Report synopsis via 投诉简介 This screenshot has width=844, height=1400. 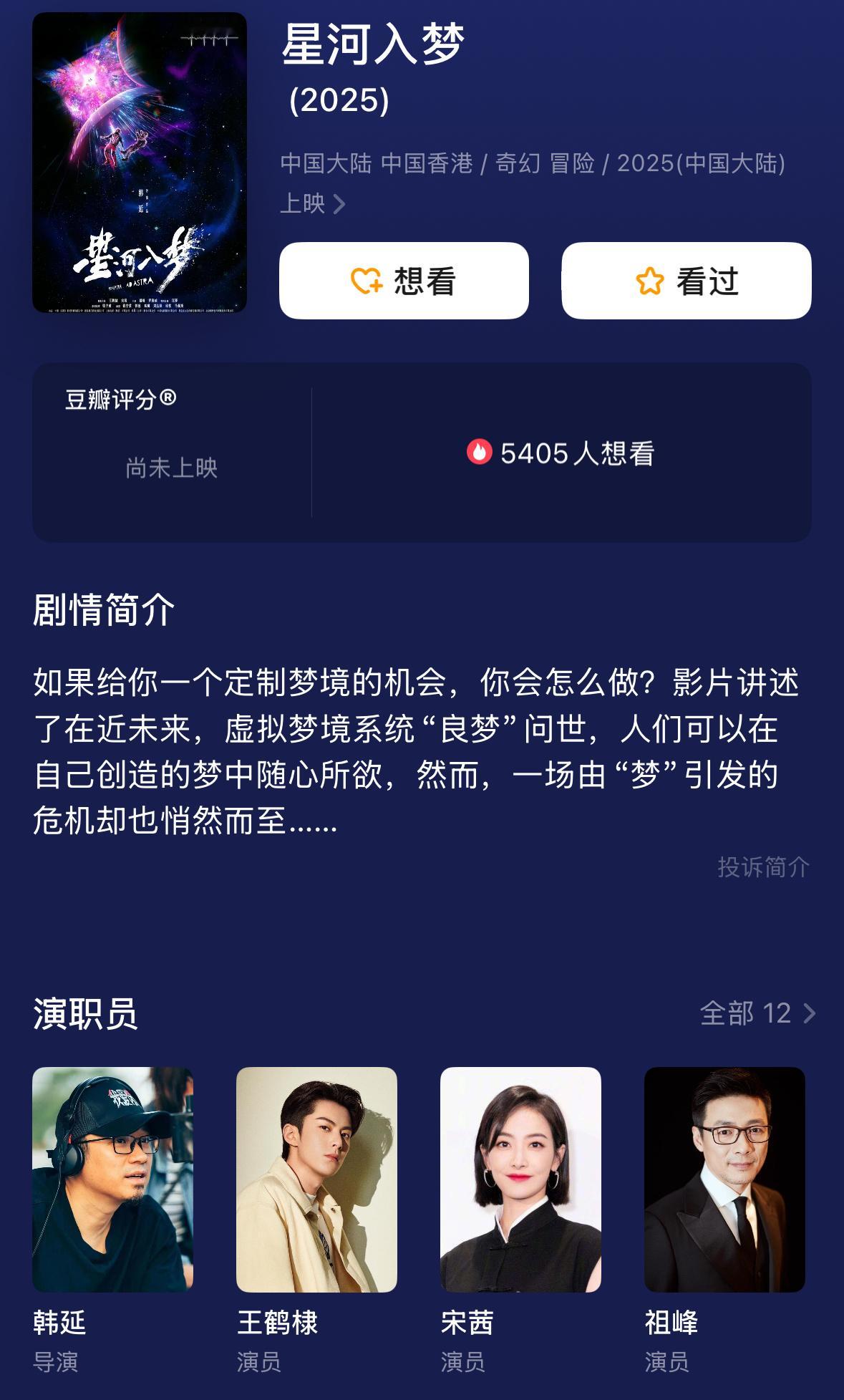(x=763, y=868)
